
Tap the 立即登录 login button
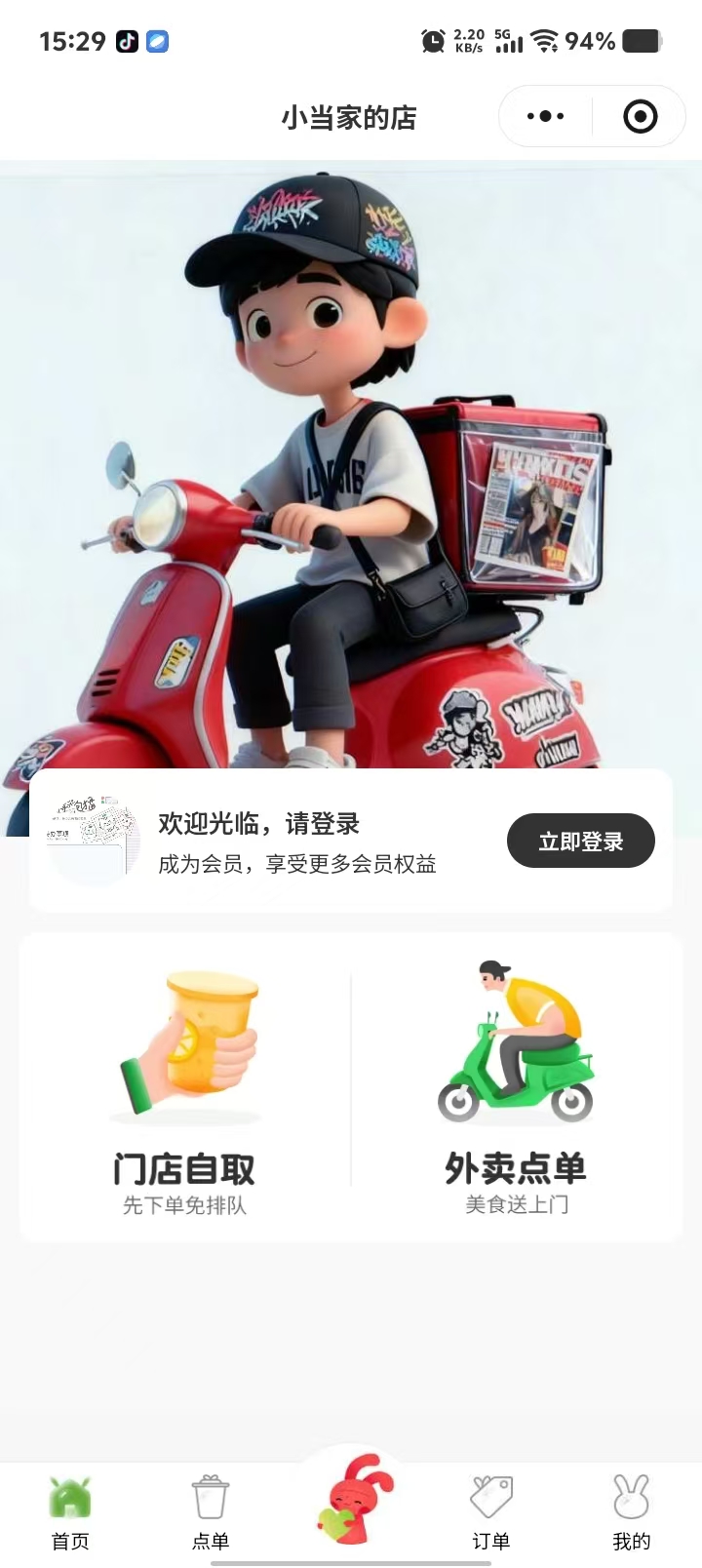tap(580, 841)
